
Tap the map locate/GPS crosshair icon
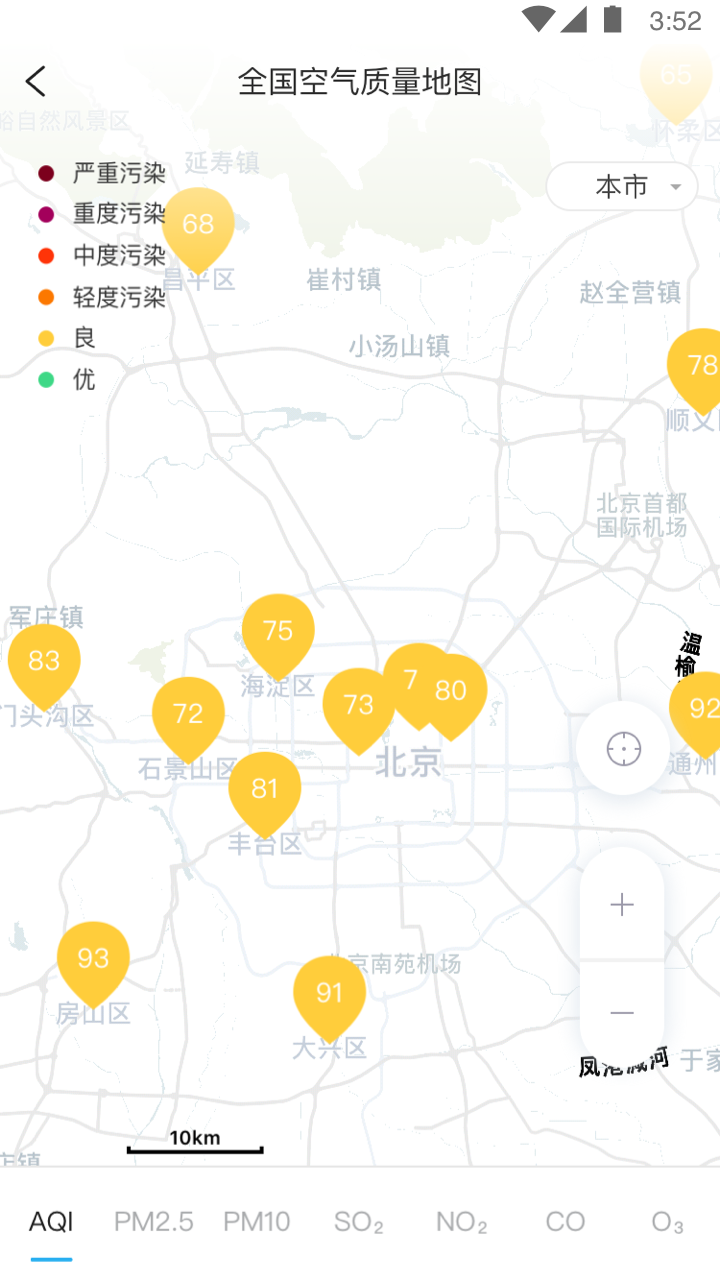point(622,747)
